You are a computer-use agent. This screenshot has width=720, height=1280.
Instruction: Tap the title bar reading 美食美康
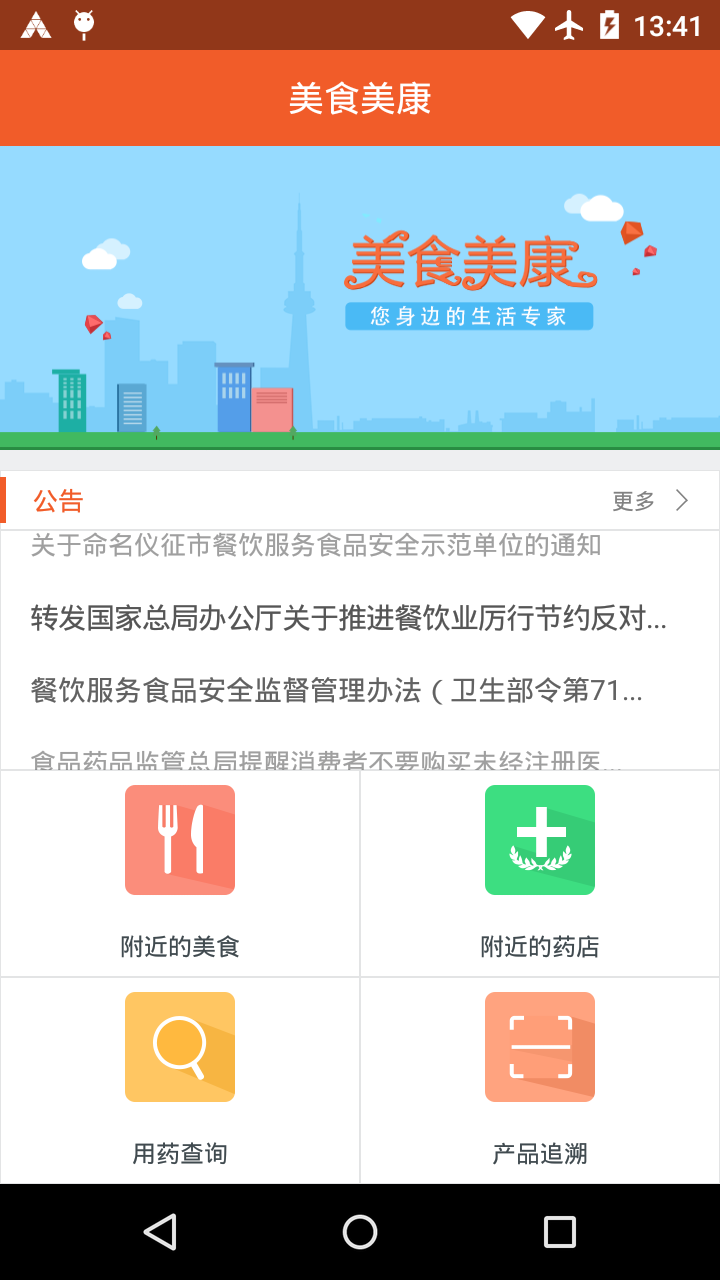click(360, 97)
